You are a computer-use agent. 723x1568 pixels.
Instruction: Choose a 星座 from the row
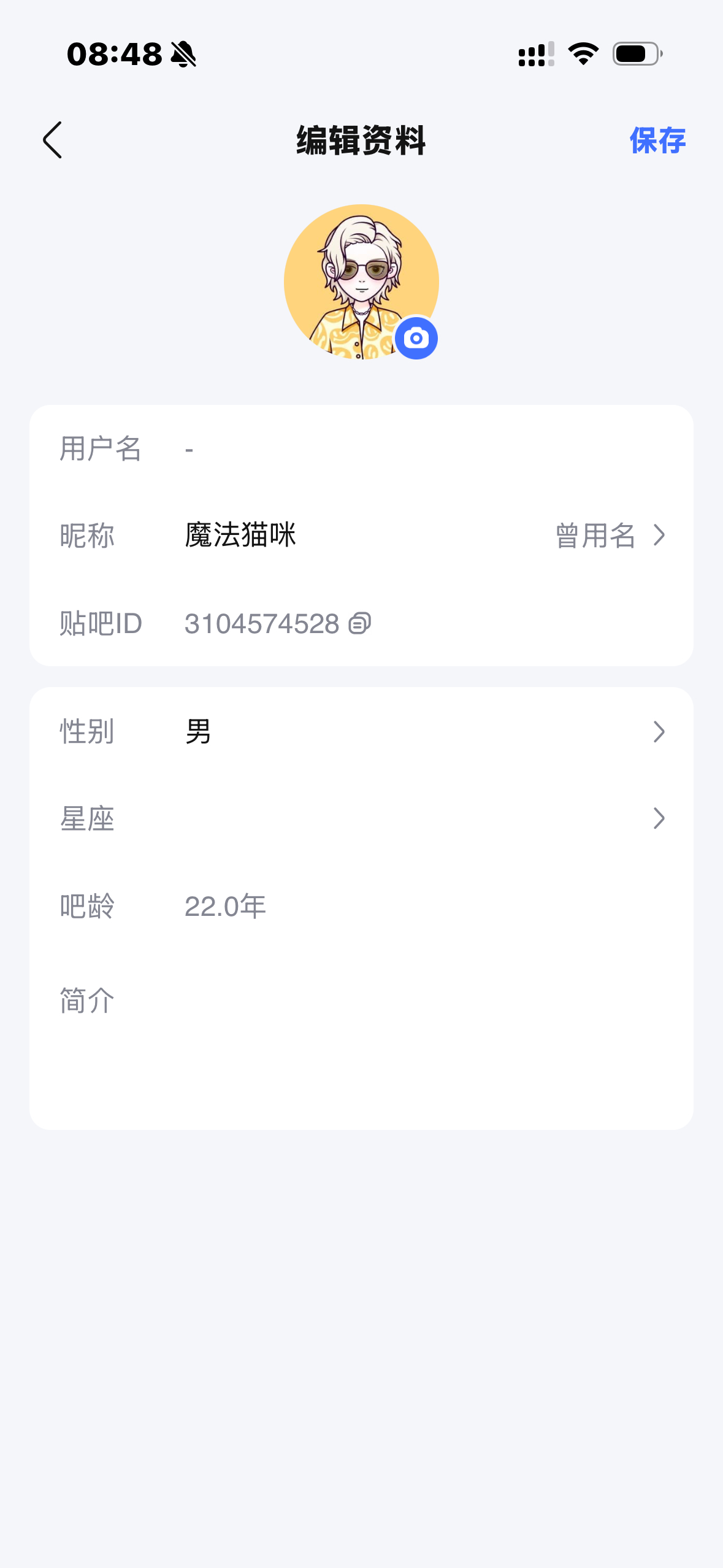click(x=361, y=818)
